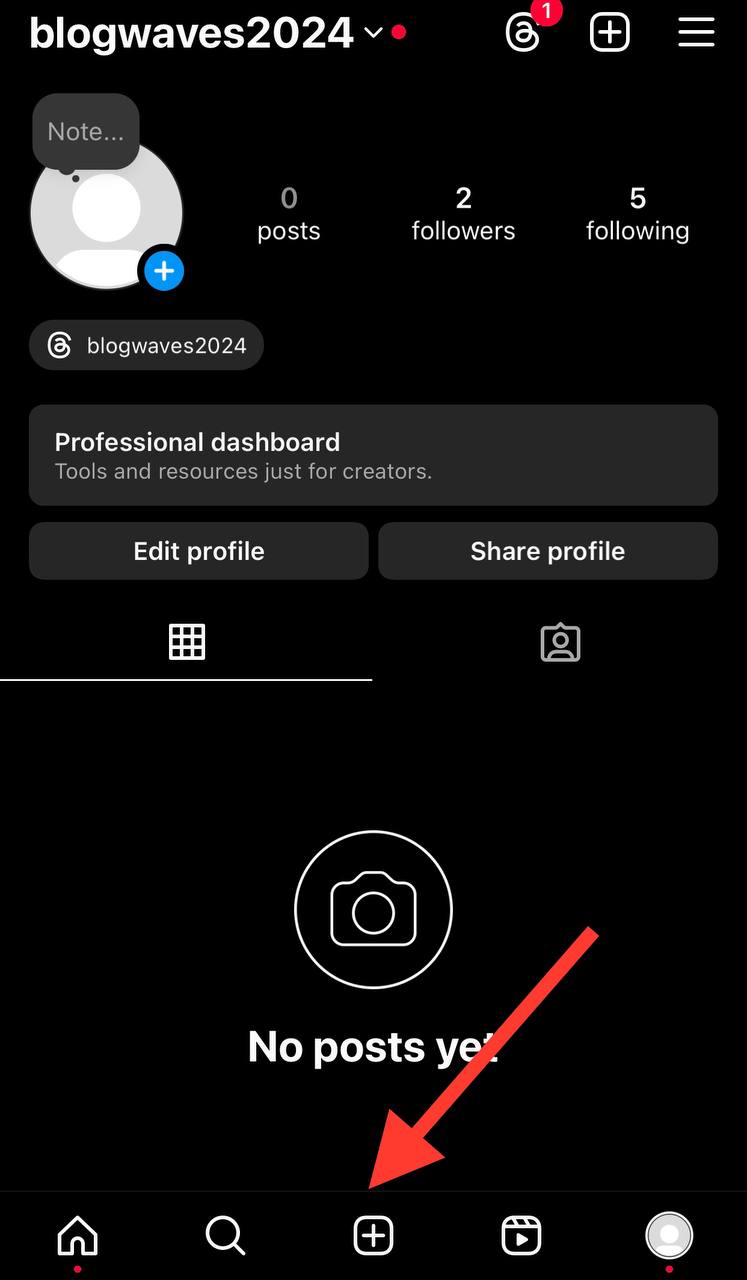The height and width of the screenshot is (1280, 747).
Task: Expand the account switcher next to blogwaves2024
Action: coord(374,33)
